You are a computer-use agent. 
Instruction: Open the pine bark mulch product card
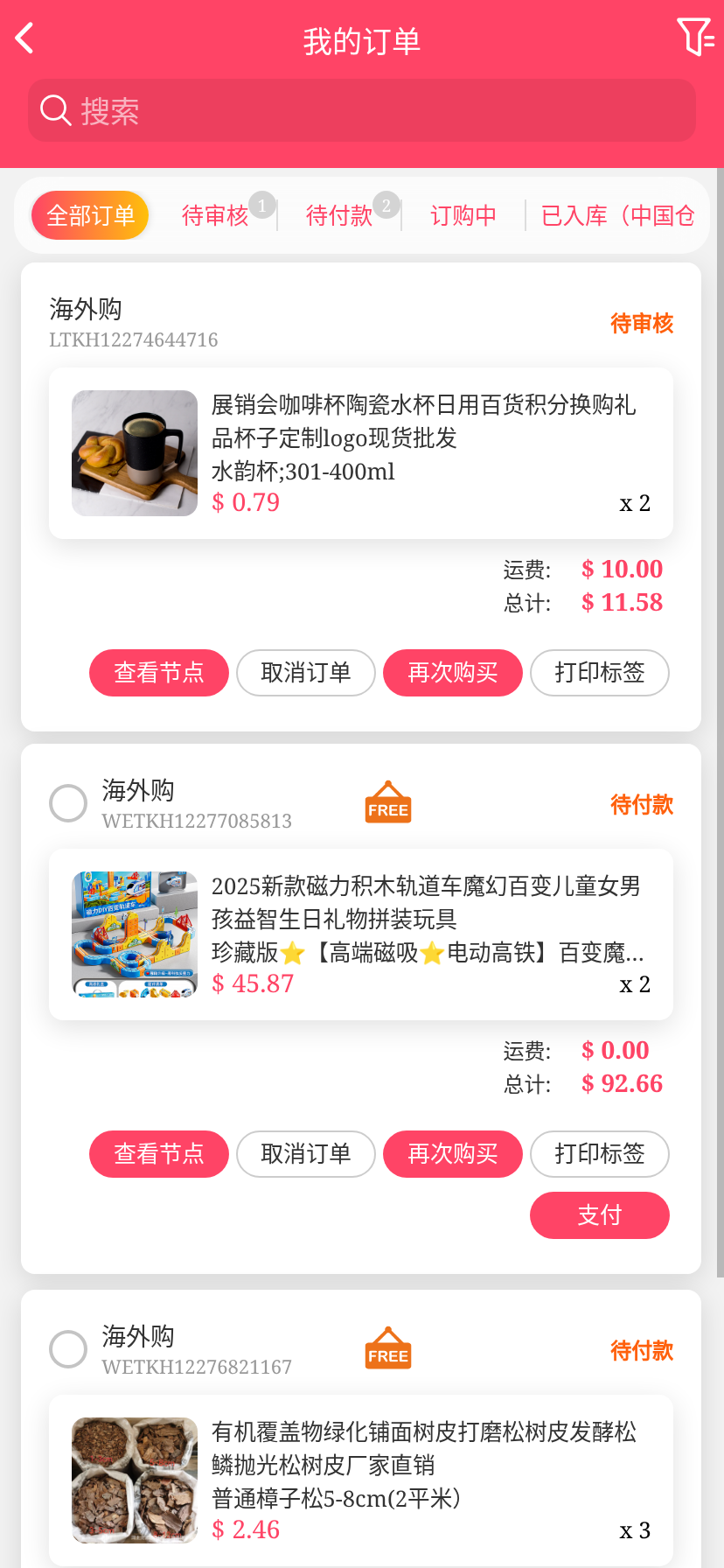point(360,1480)
